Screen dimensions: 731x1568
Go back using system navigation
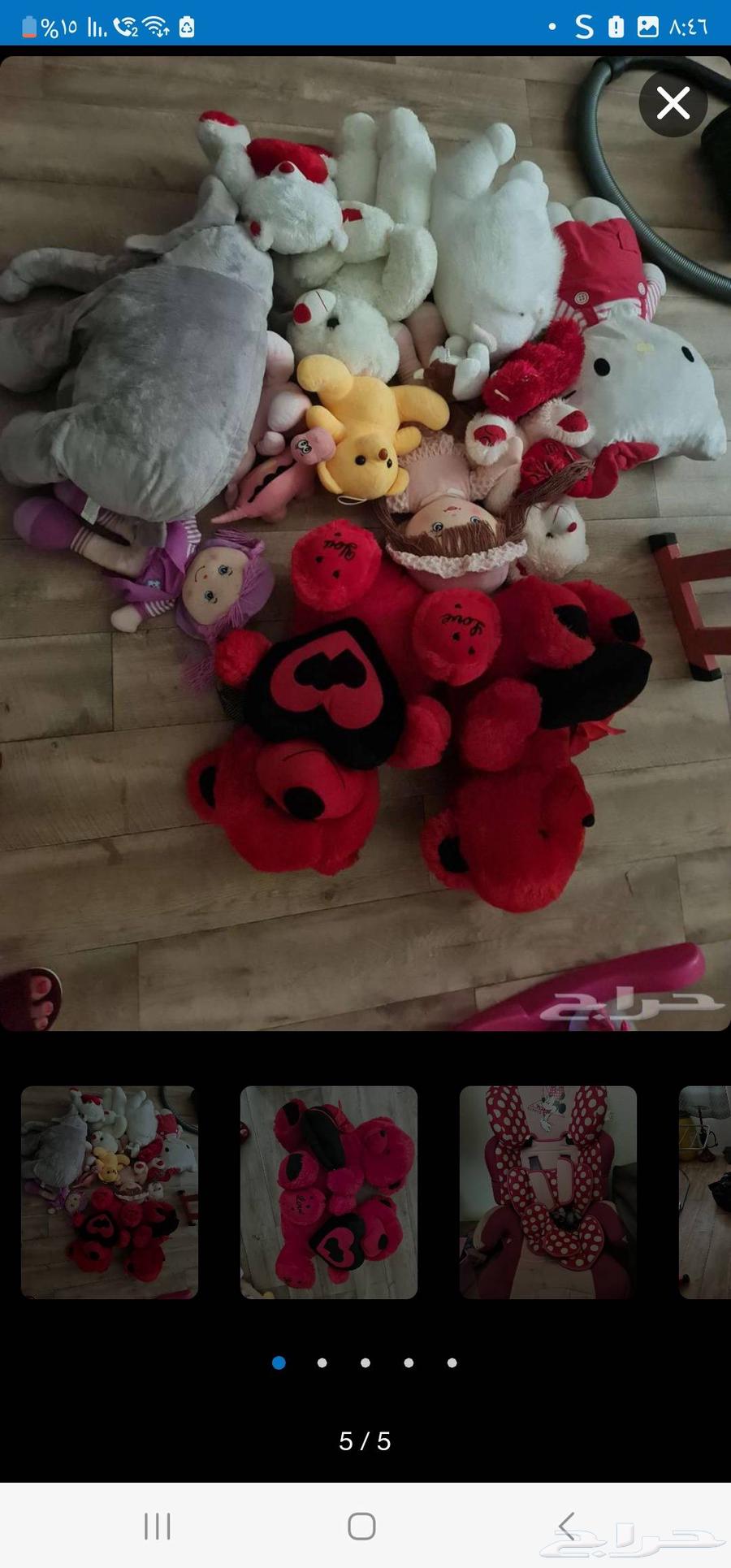tap(567, 1526)
